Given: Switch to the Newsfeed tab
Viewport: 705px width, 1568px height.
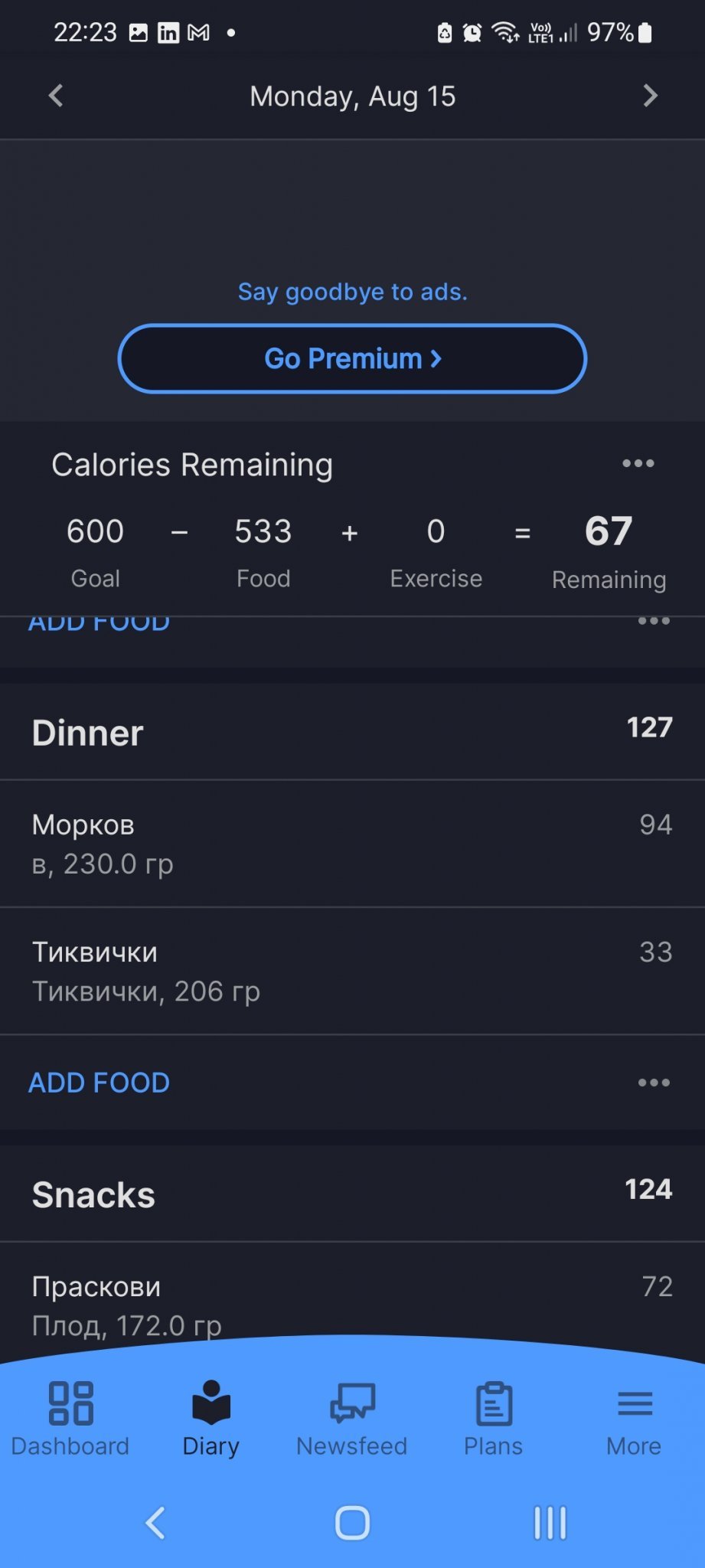Looking at the screenshot, I should click(352, 1418).
